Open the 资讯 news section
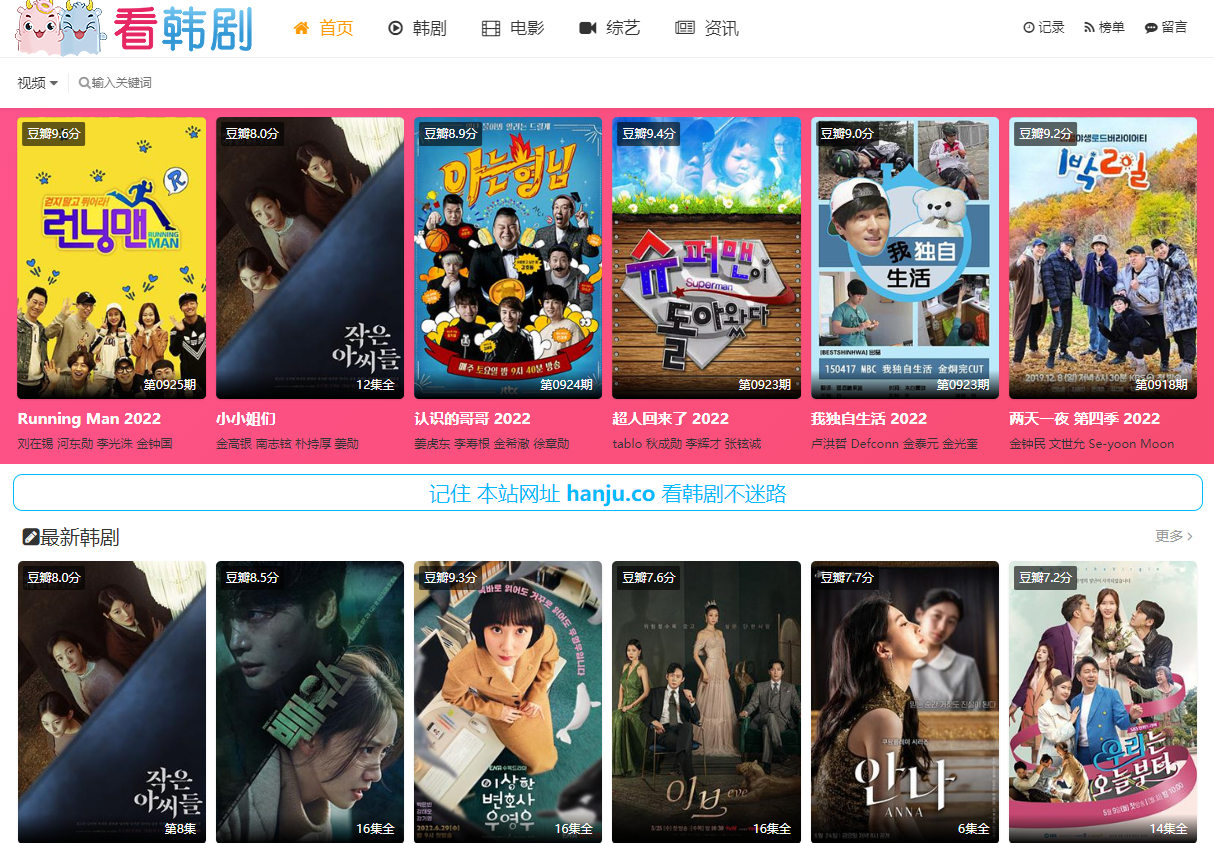This screenshot has width=1214, height=843. pos(707,28)
